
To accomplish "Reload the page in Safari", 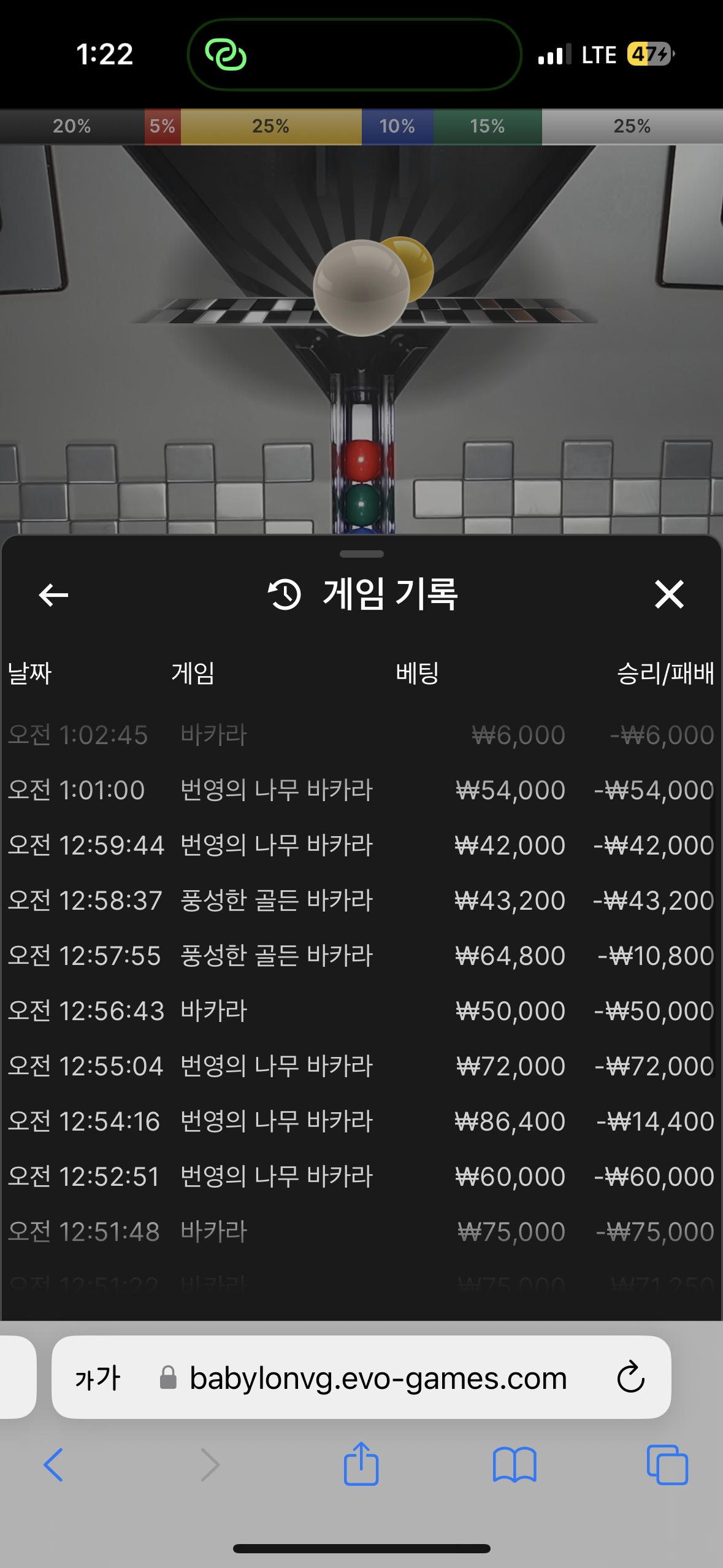I will point(630,1377).
